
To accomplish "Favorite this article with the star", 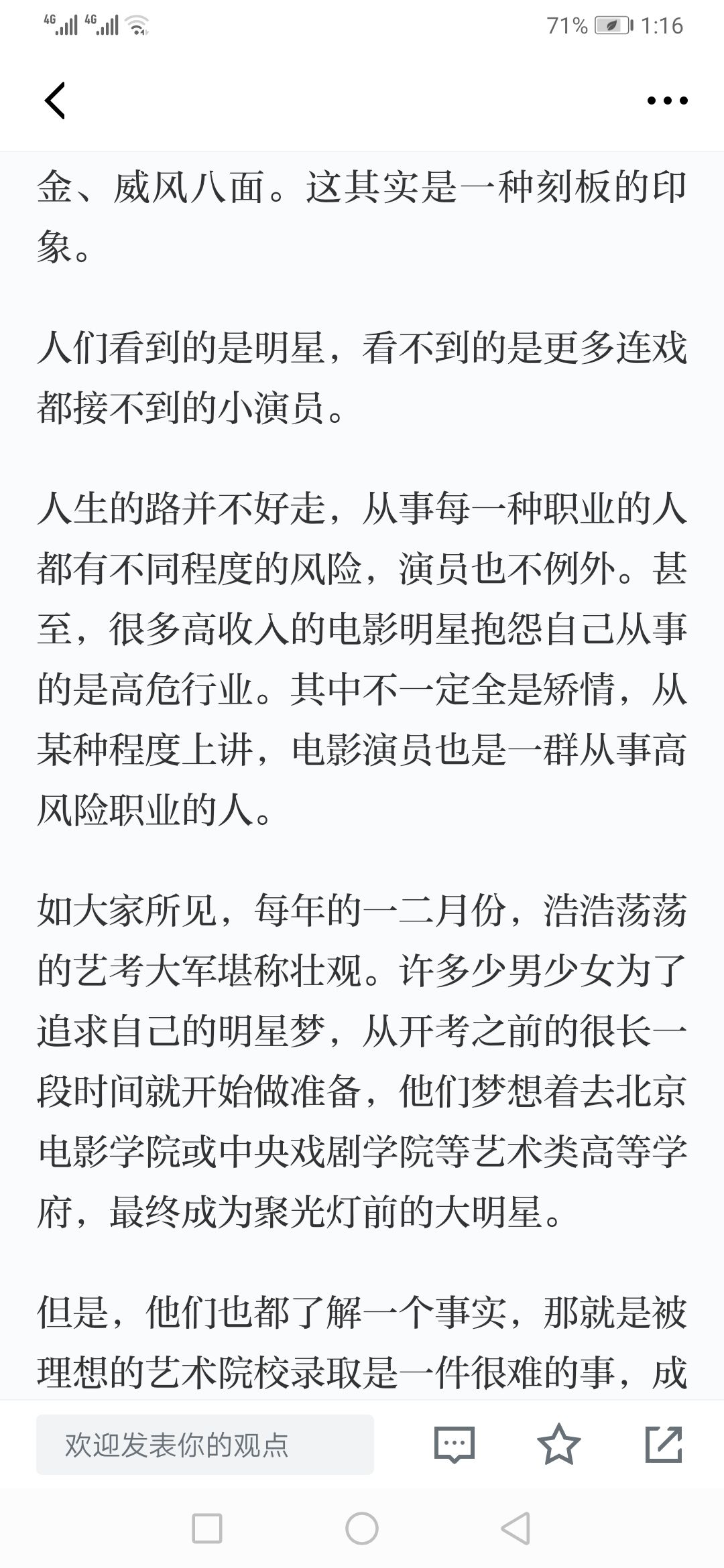I will 559,1444.
